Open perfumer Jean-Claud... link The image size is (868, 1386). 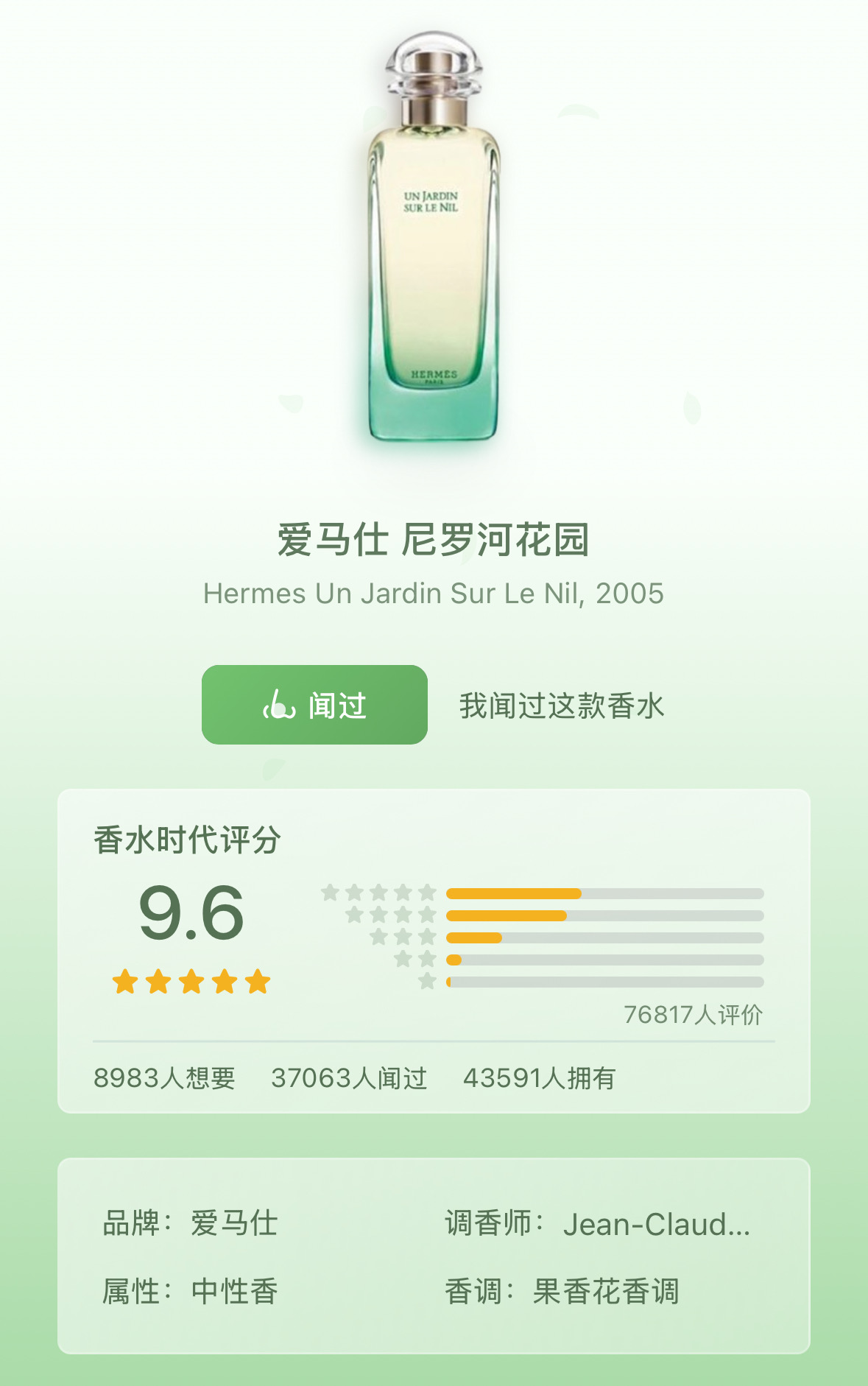tap(657, 1224)
